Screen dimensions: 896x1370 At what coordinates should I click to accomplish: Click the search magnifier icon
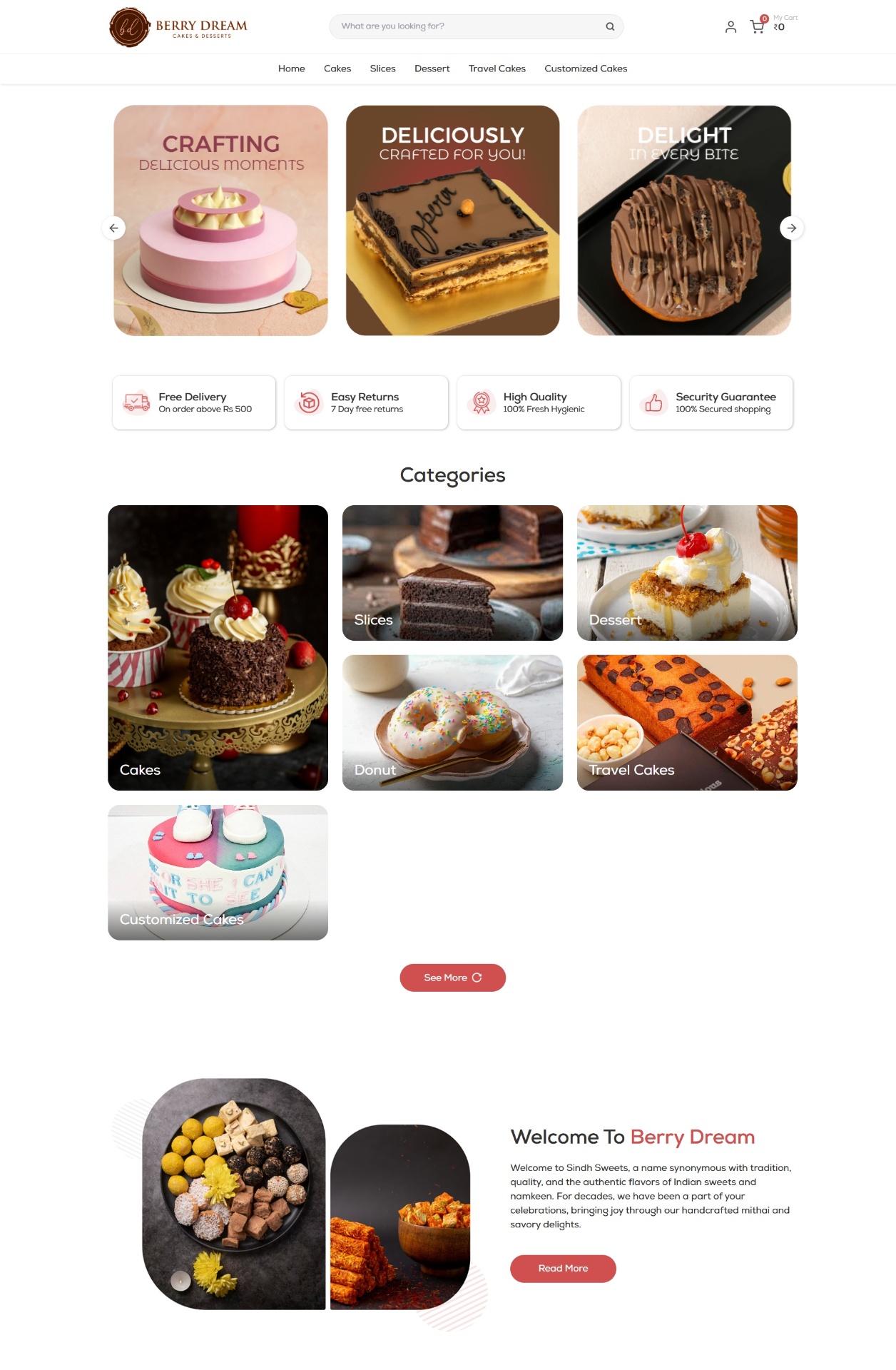610,26
